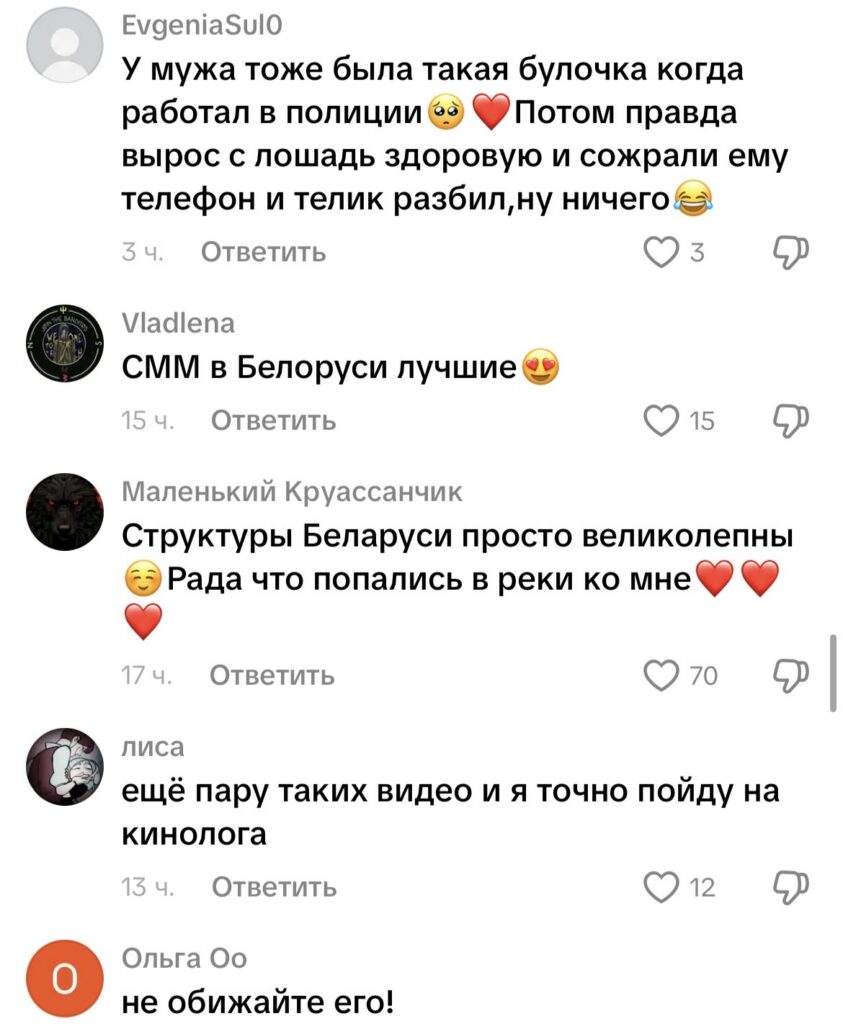The width and height of the screenshot is (843, 1024).
Task: Reply to EvgeniaSul0's comment
Action: point(263,253)
